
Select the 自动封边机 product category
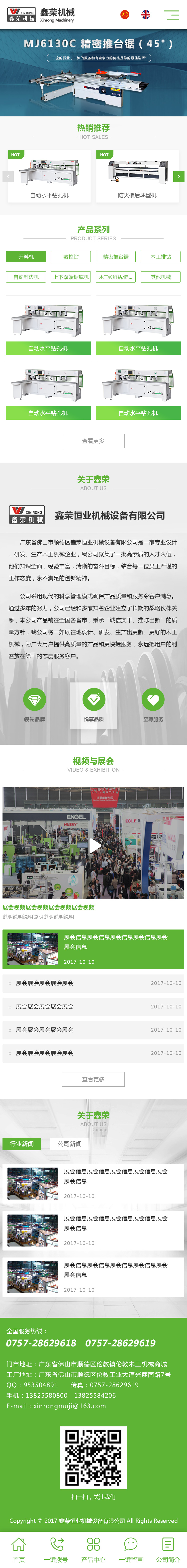point(26,277)
